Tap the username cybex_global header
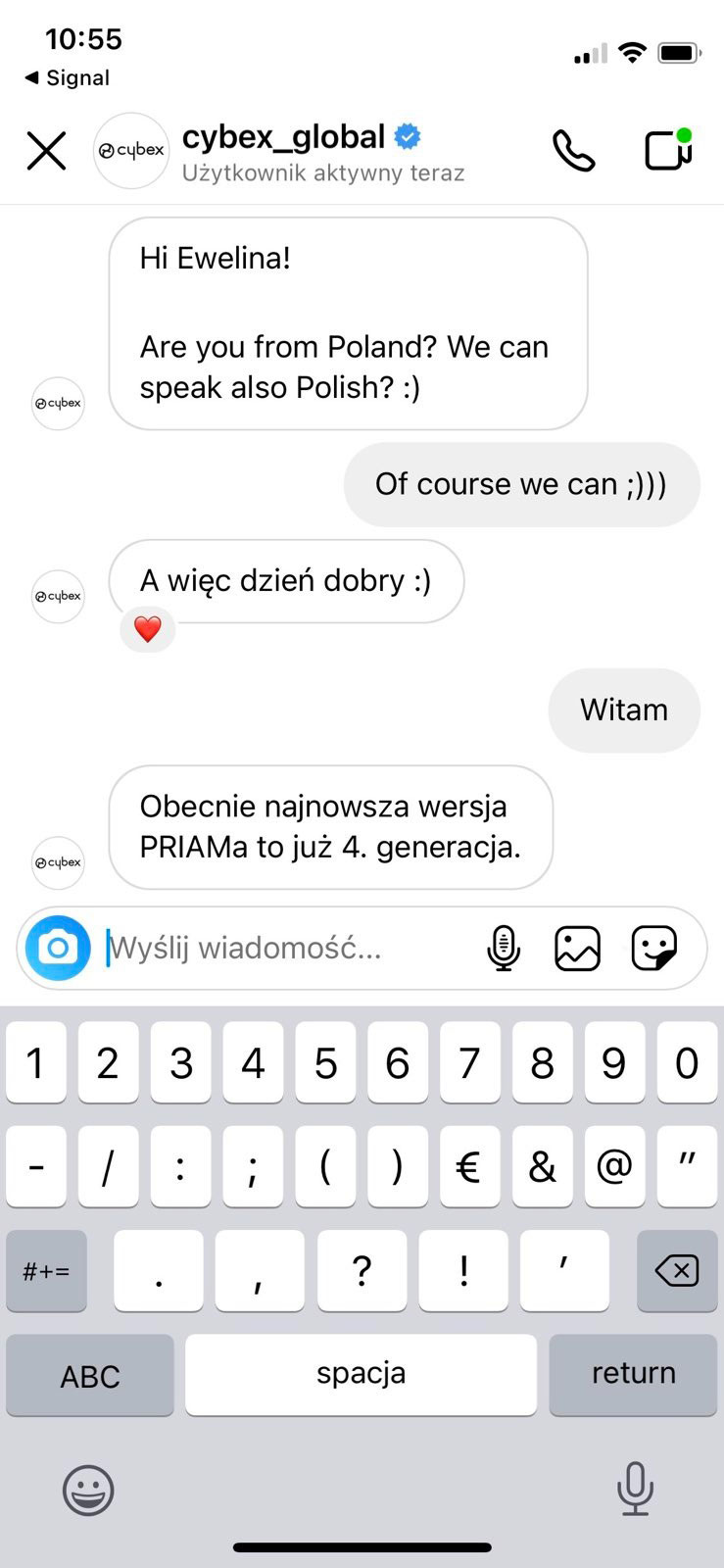This screenshot has width=724, height=1568. pyautogui.click(x=282, y=136)
